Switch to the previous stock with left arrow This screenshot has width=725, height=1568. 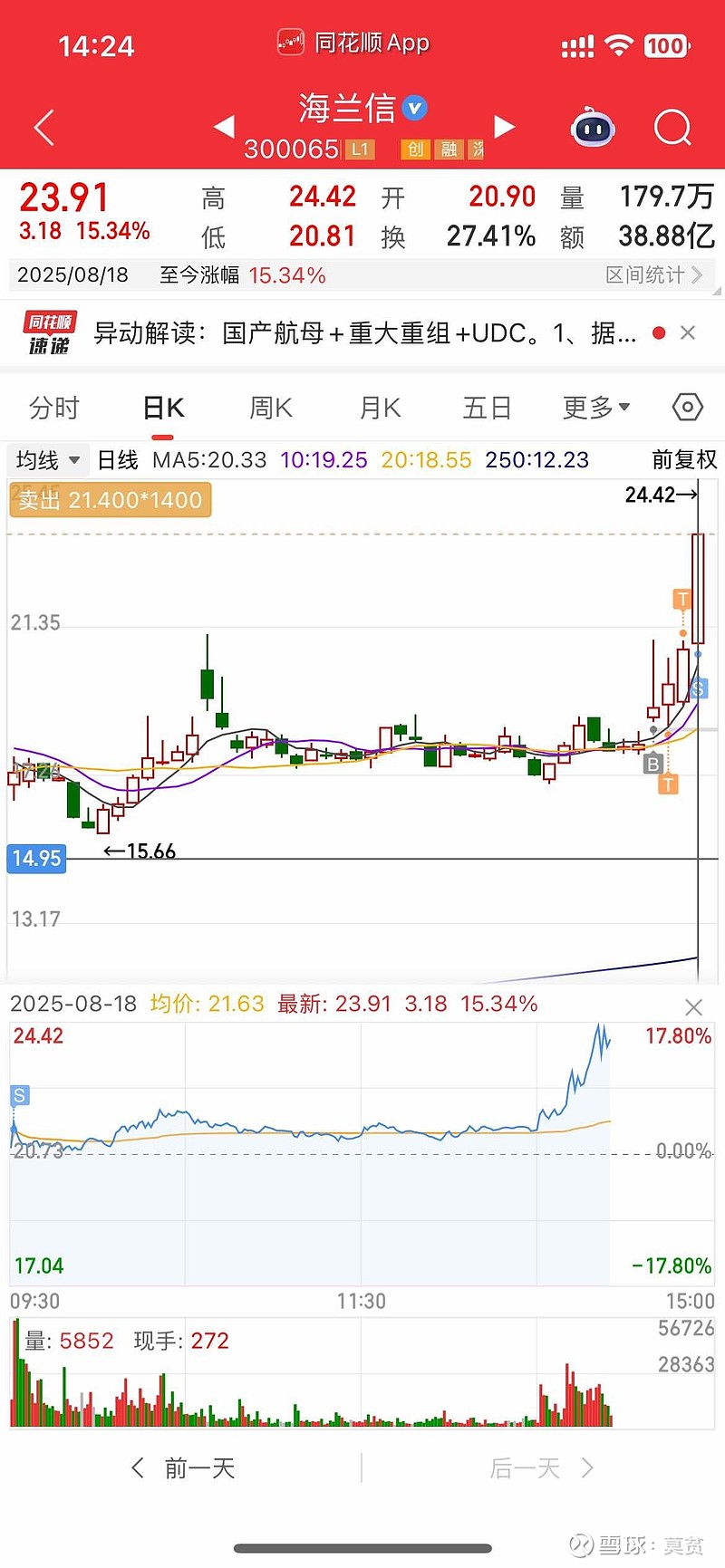(x=224, y=127)
